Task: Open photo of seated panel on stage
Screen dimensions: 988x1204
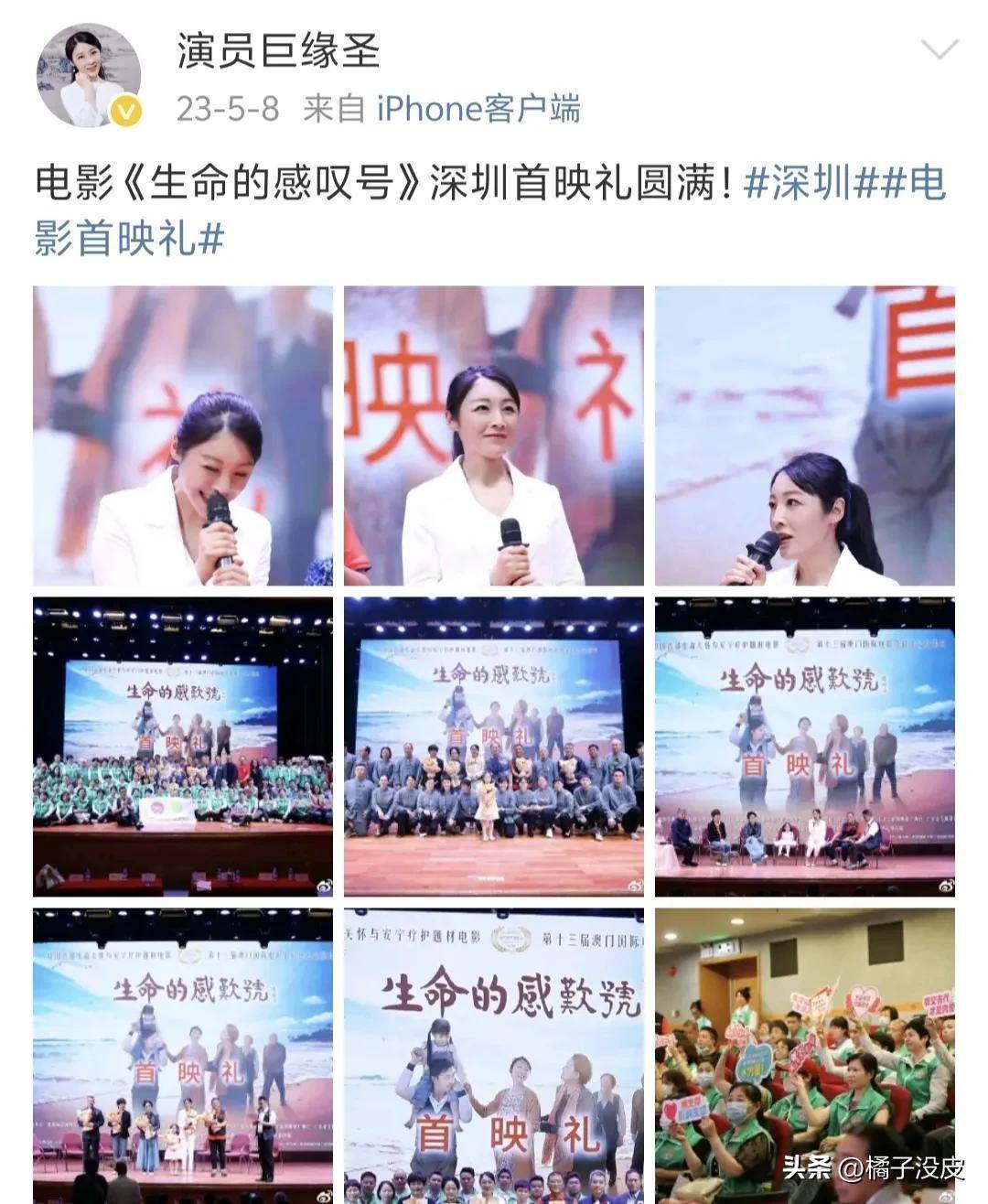Action: (x=804, y=747)
